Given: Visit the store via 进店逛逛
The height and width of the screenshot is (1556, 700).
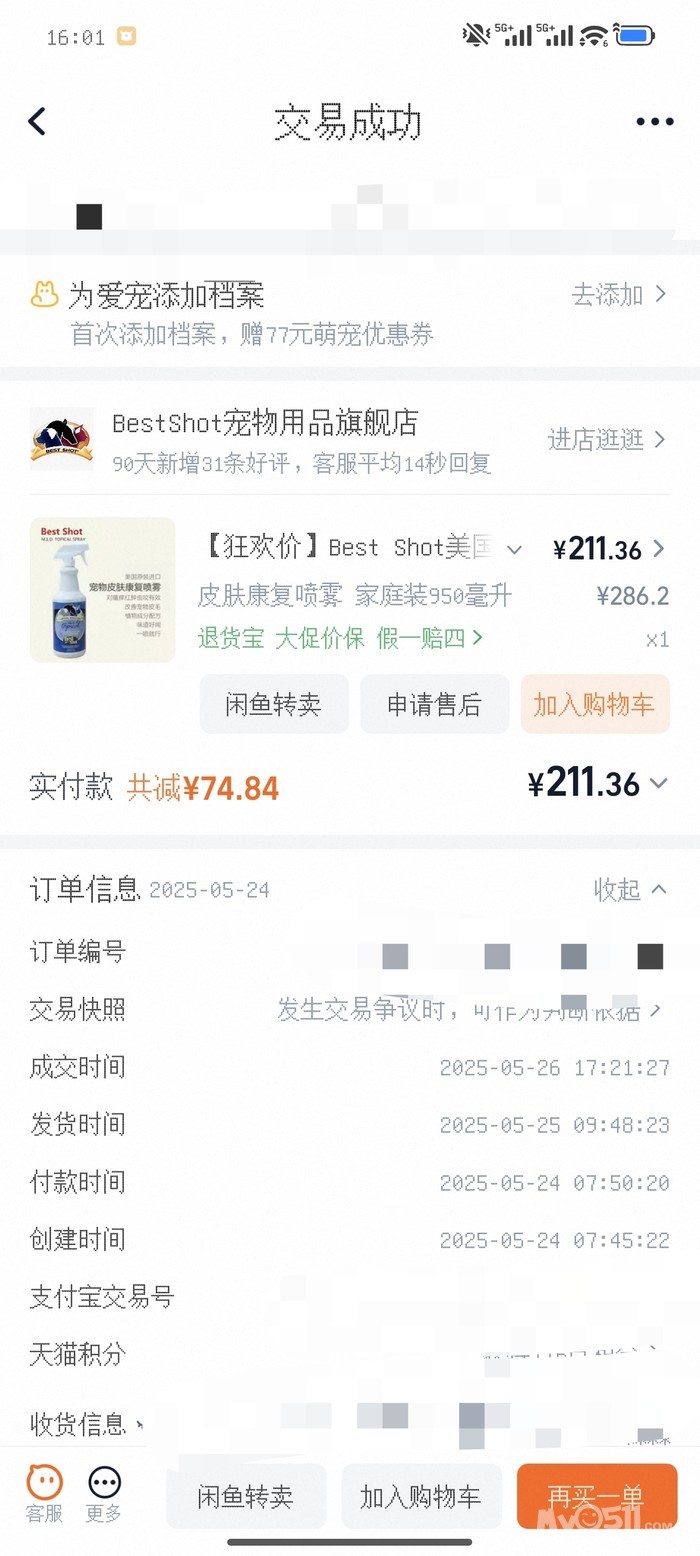Looking at the screenshot, I should pyautogui.click(x=606, y=439).
